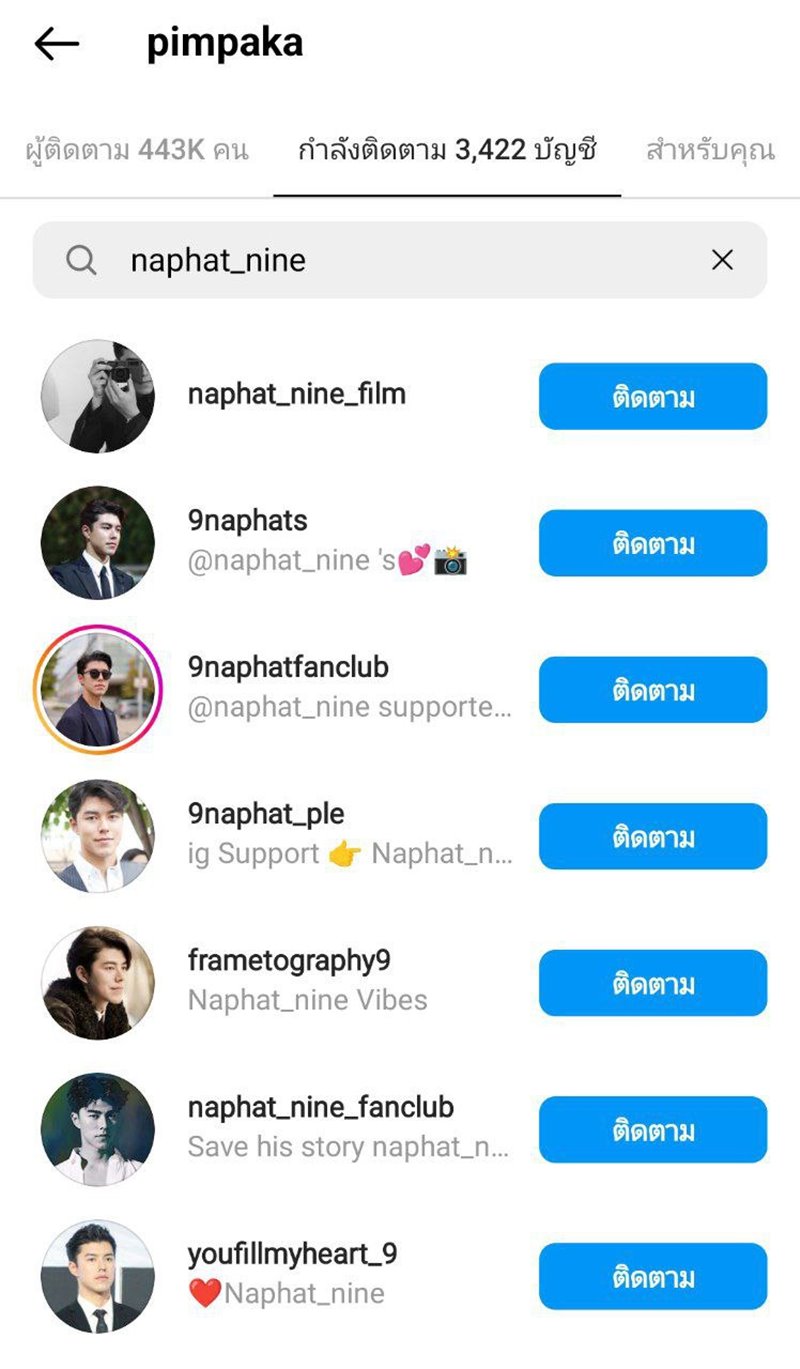Viewport: 800px width, 1369px height.
Task: Go back using the arrow icon
Action: pos(56,44)
